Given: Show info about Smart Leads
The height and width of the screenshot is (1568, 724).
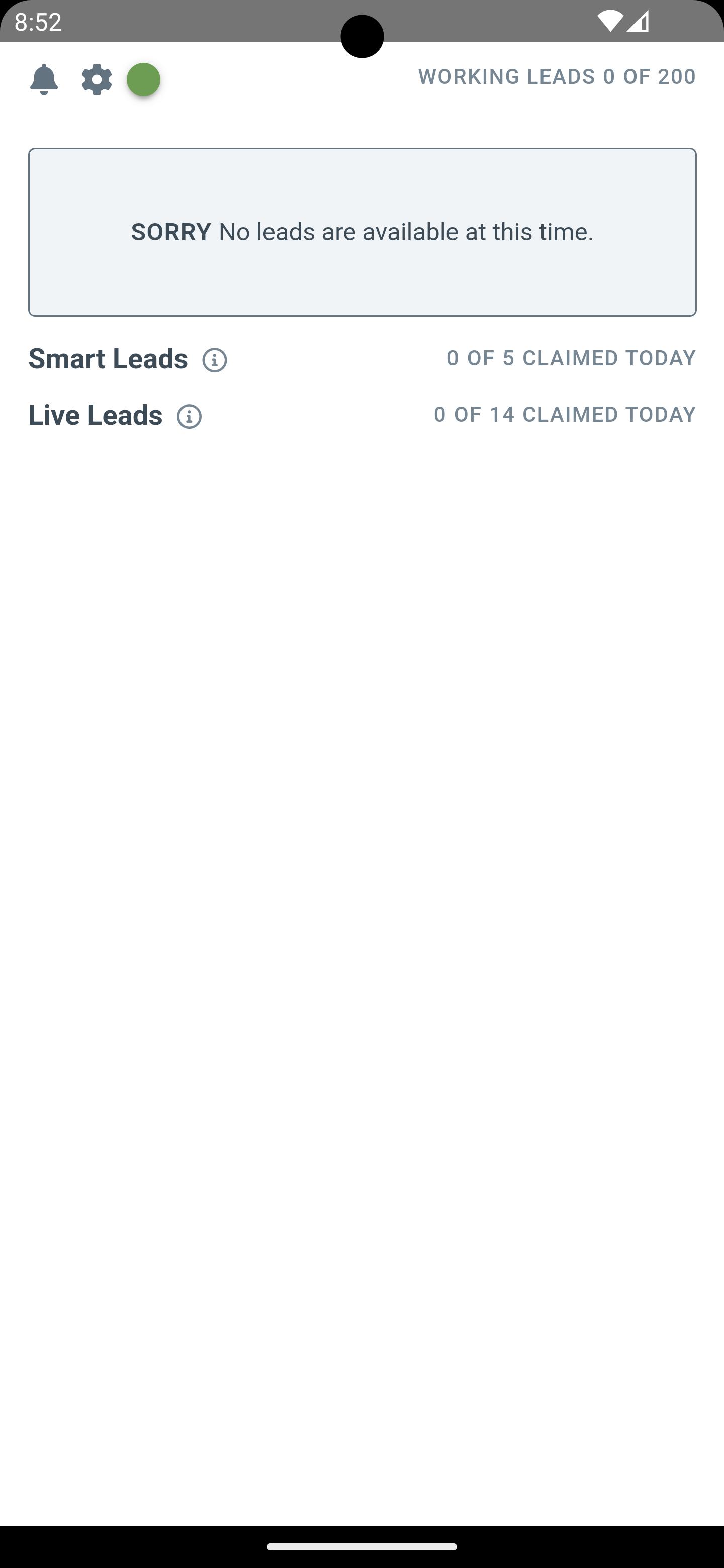Looking at the screenshot, I should 214,360.
